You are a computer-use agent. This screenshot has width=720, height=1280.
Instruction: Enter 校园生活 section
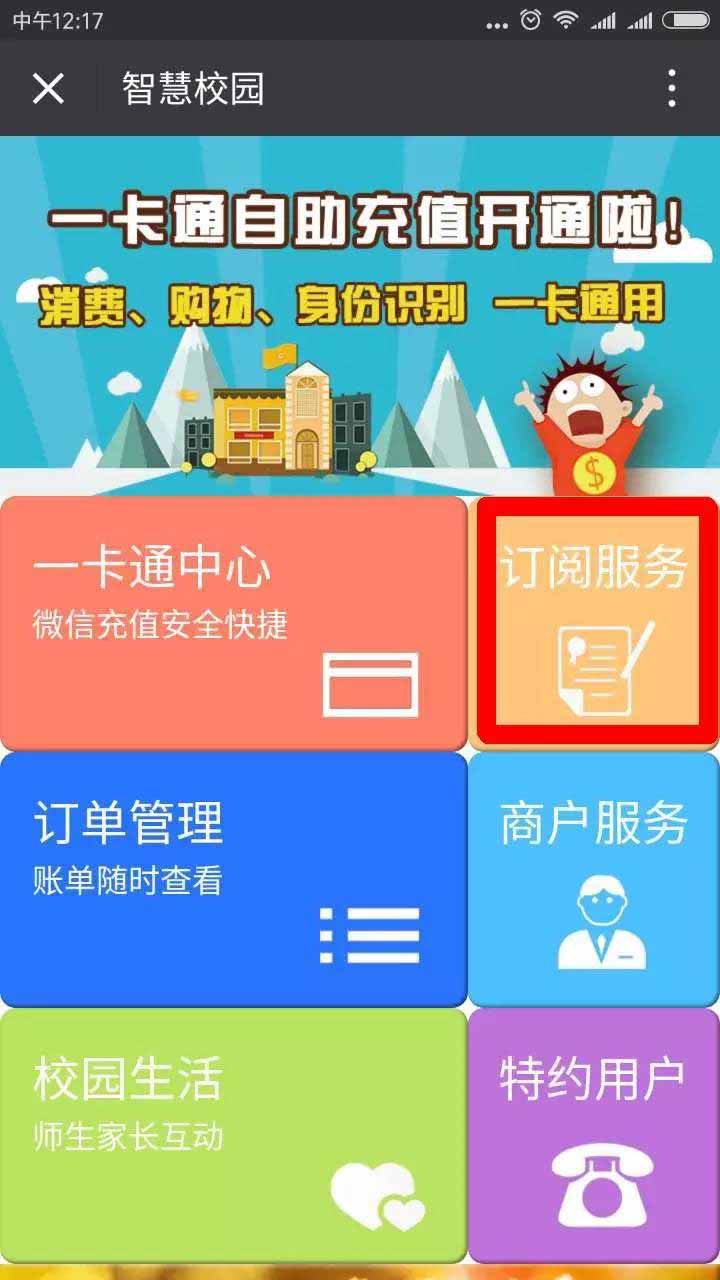coord(233,1134)
